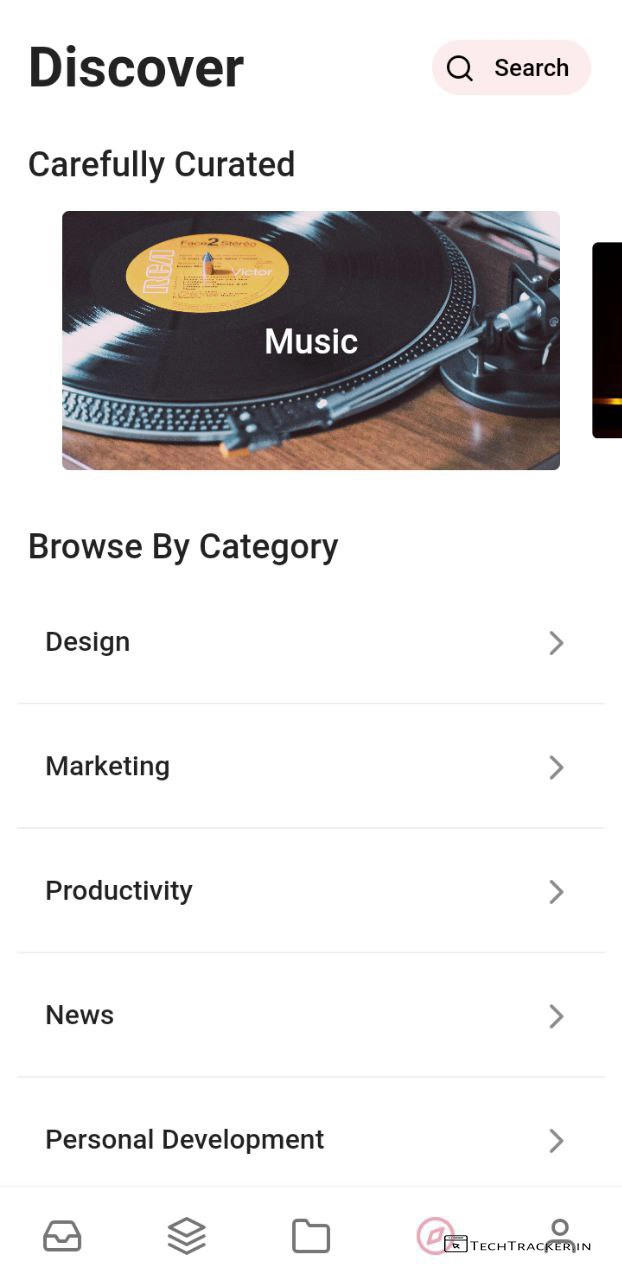The image size is (622, 1280).
Task: Open the Music curated card
Action: tap(310, 340)
